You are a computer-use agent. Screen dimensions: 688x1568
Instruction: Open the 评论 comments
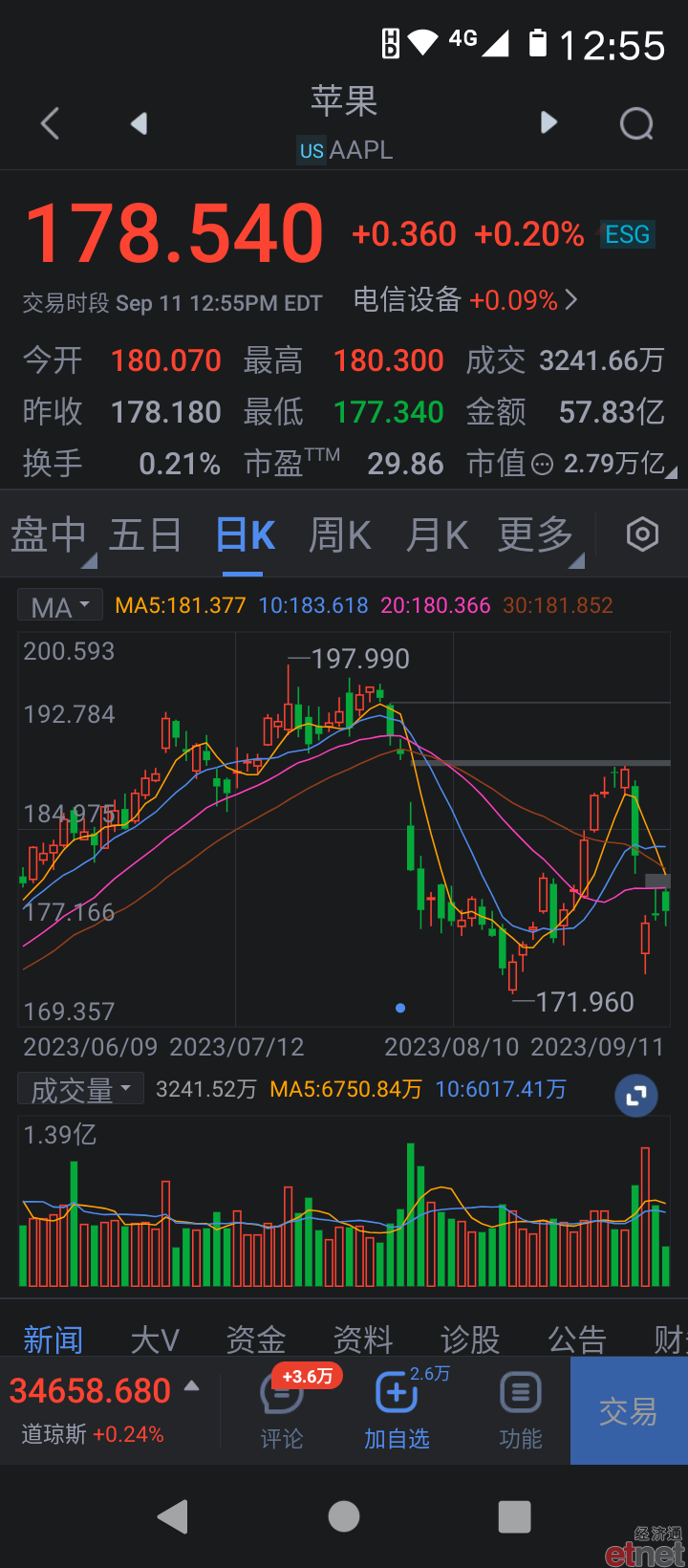tap(282, 1411)
